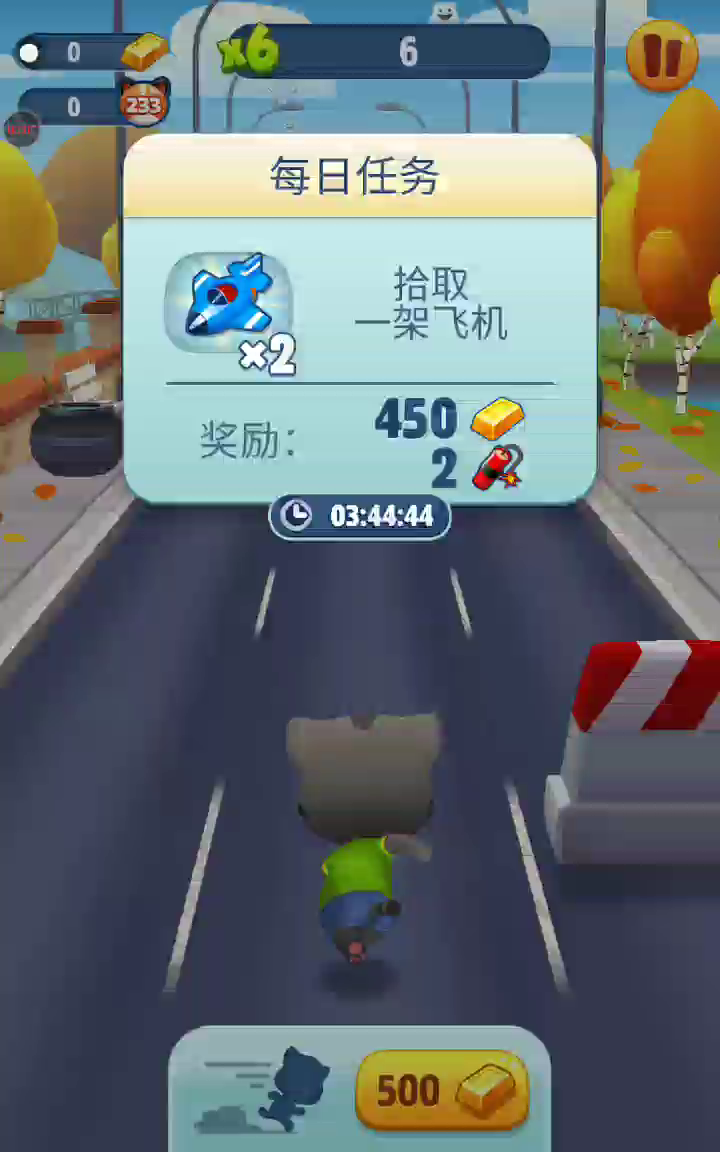Open the daily mission card

click(x=360, y=320)
